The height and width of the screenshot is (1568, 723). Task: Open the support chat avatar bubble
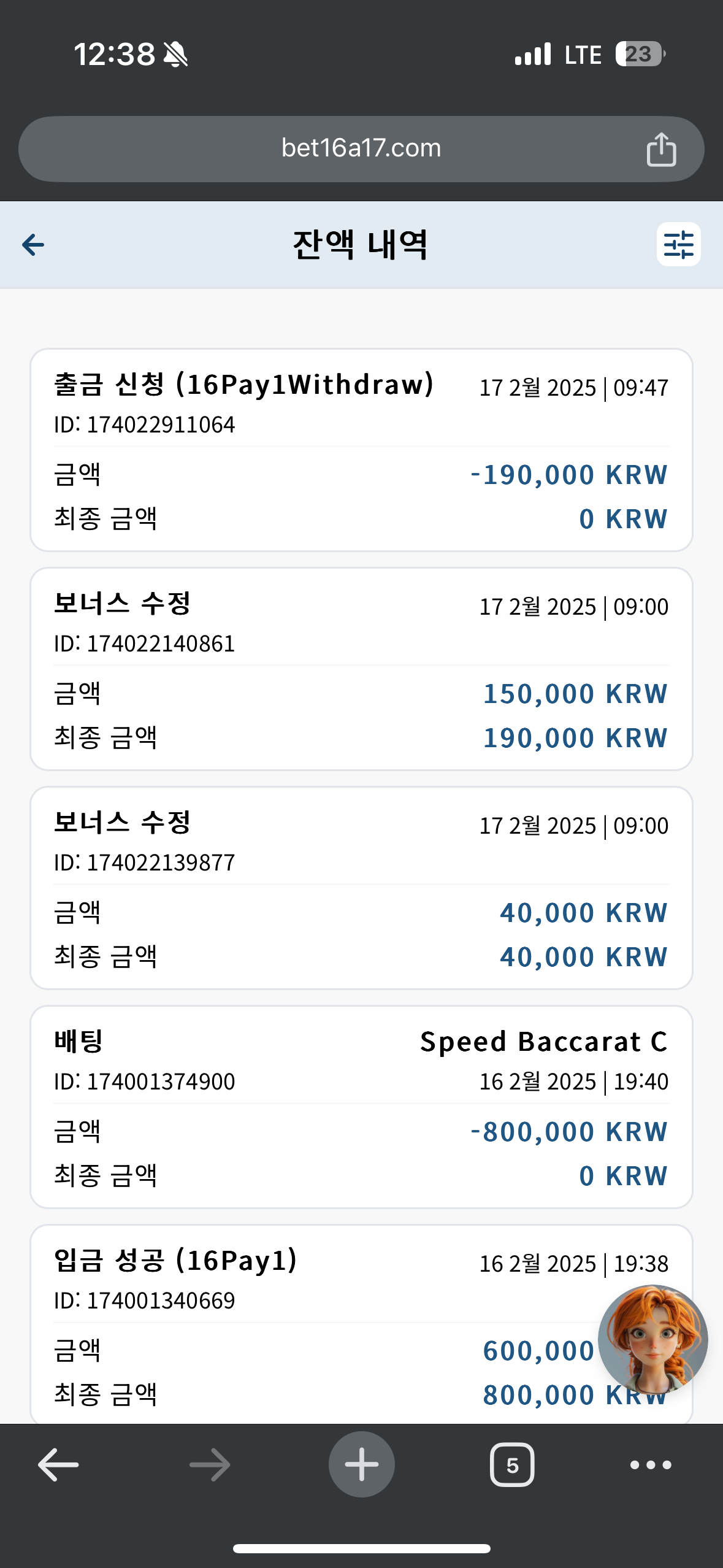[x=653, y=1339]
